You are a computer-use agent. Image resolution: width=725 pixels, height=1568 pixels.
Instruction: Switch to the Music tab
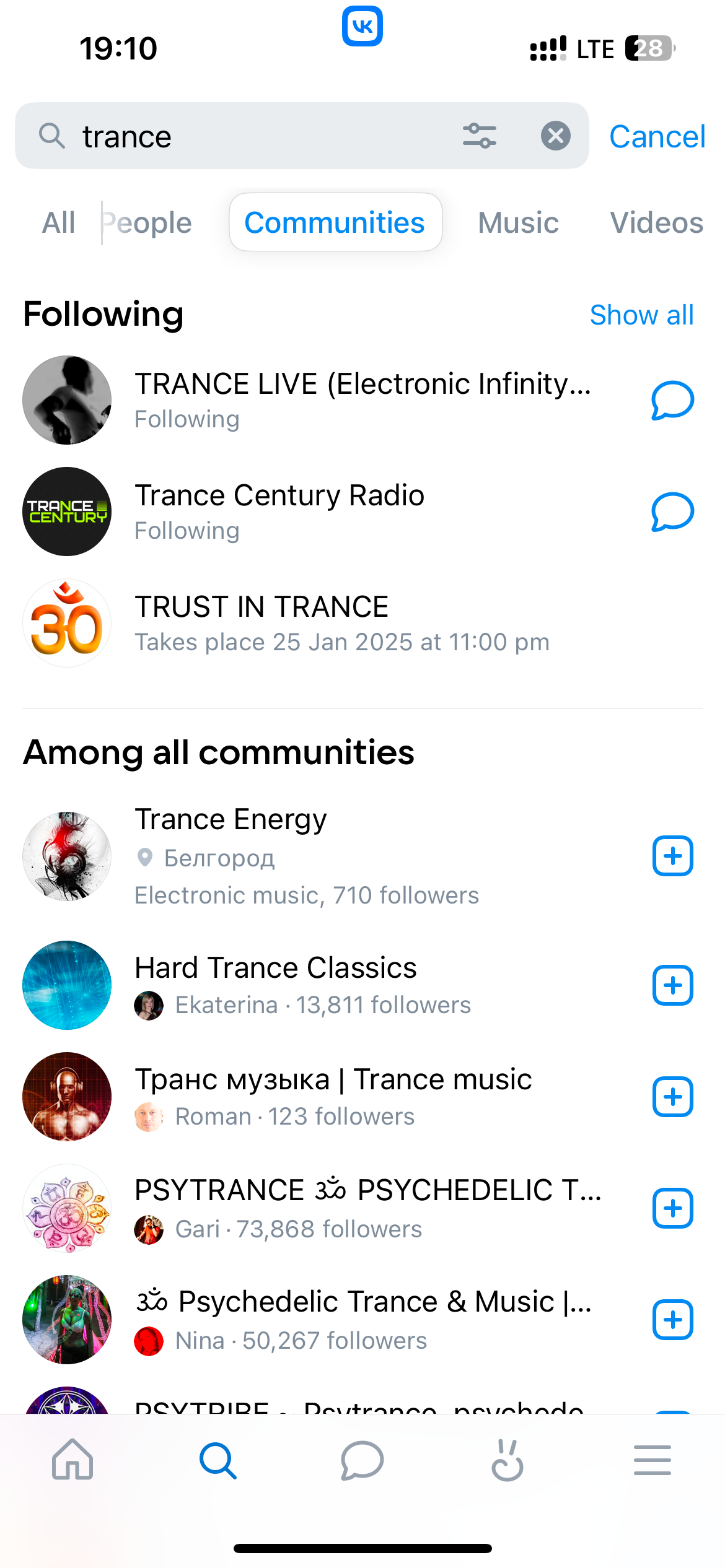click(x=518, y=223)
